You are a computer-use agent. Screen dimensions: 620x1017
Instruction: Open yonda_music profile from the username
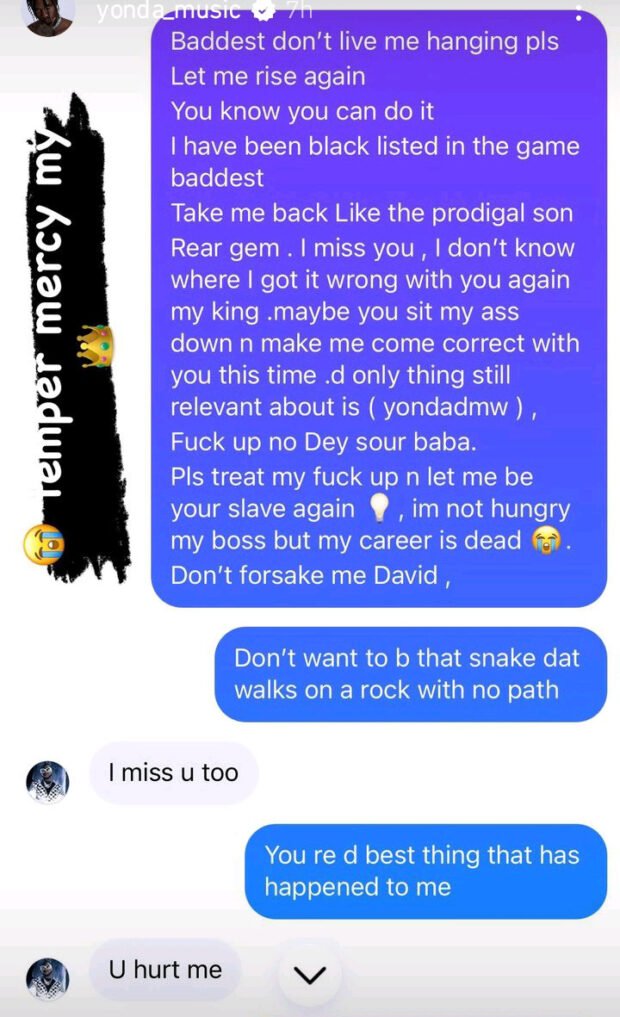tap(169, 10)
